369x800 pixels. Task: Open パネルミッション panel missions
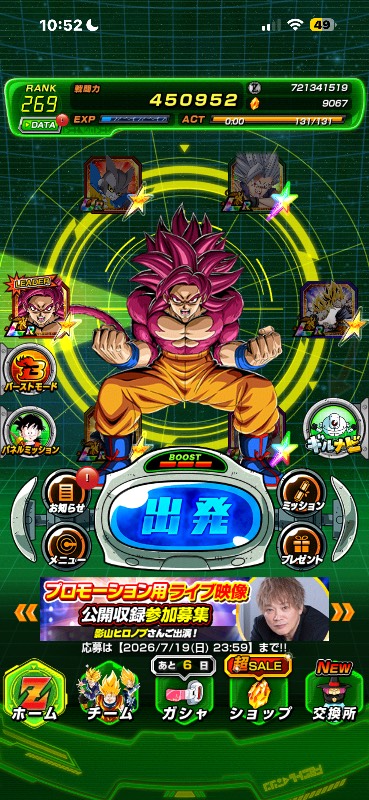pos(31,432)
